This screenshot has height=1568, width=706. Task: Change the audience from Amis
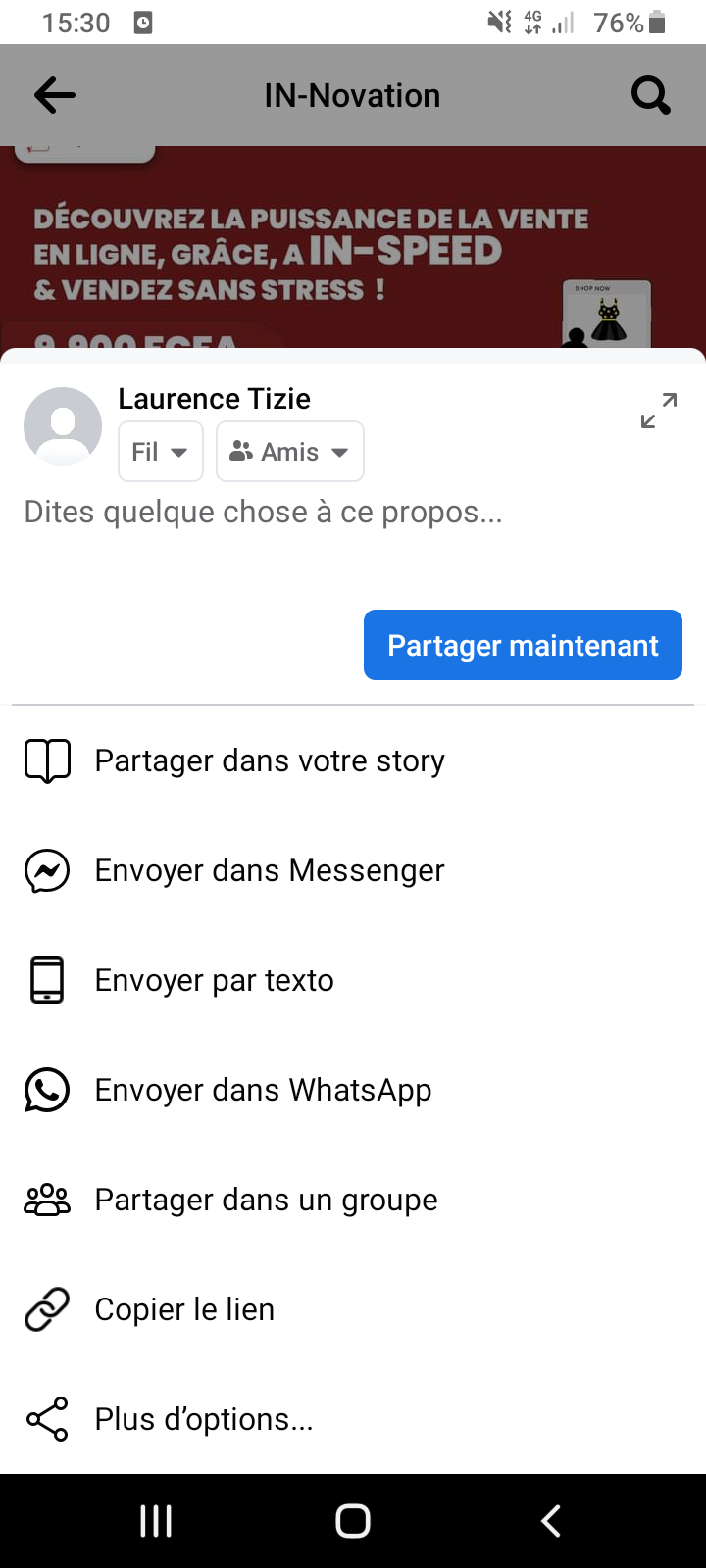(289, 452)
